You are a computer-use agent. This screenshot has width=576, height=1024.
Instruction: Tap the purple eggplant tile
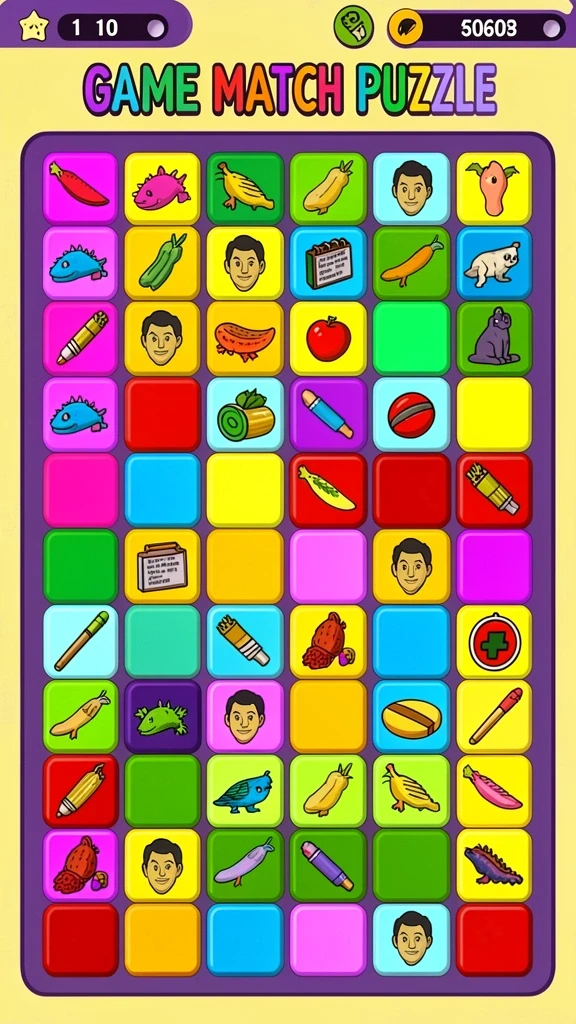pyautogui.click(x=245, y=866)
